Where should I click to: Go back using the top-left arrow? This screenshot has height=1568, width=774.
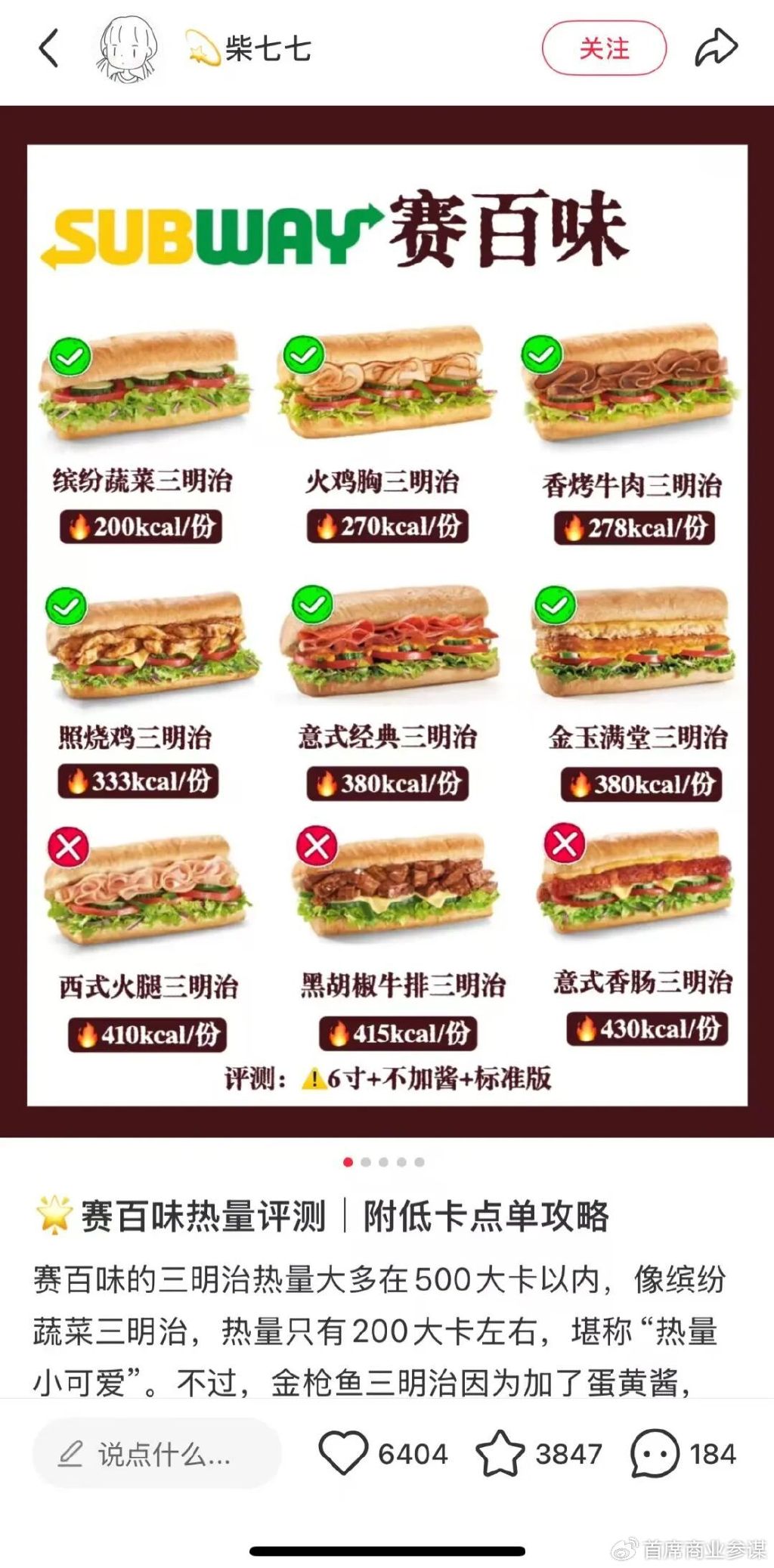coord(48,49)
